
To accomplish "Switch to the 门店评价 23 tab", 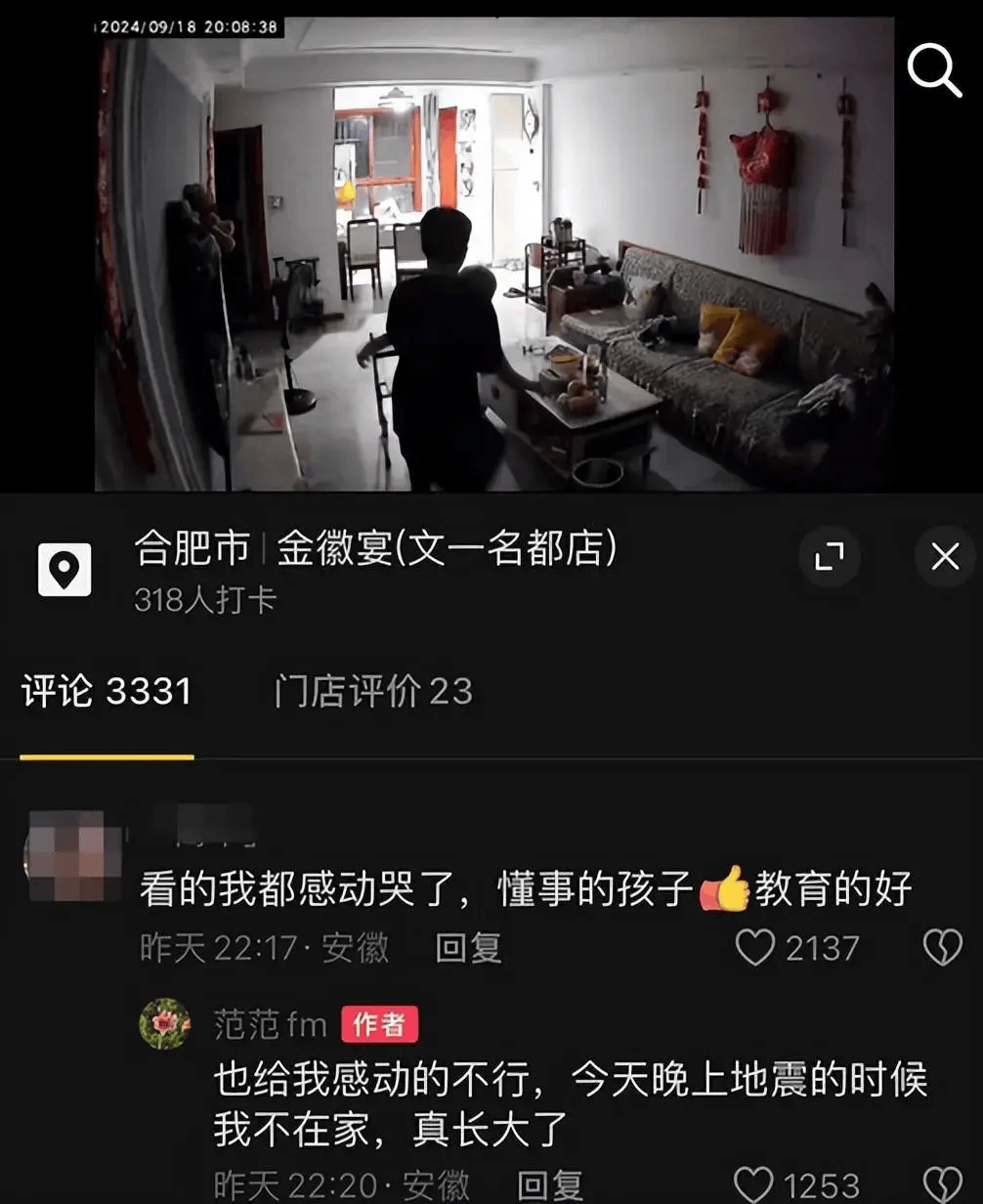I will pyautogui.click(x=373, y=692).
